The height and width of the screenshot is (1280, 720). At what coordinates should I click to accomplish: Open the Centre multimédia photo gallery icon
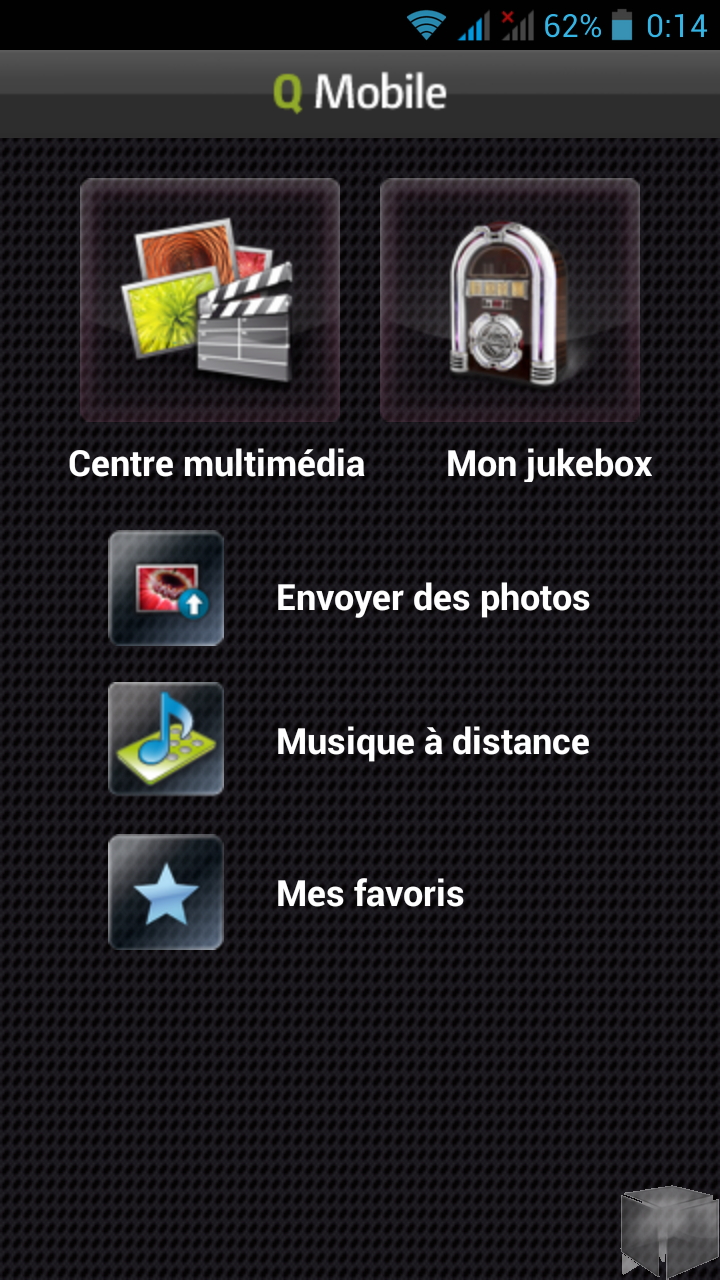[209, 299]
